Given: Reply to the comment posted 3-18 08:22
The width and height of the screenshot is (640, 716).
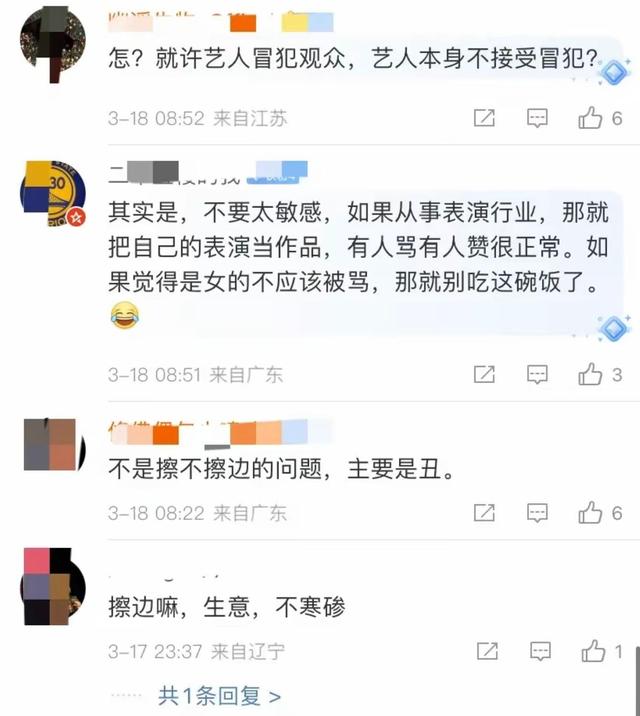Looking at the screenshot, I should point(538,513).
